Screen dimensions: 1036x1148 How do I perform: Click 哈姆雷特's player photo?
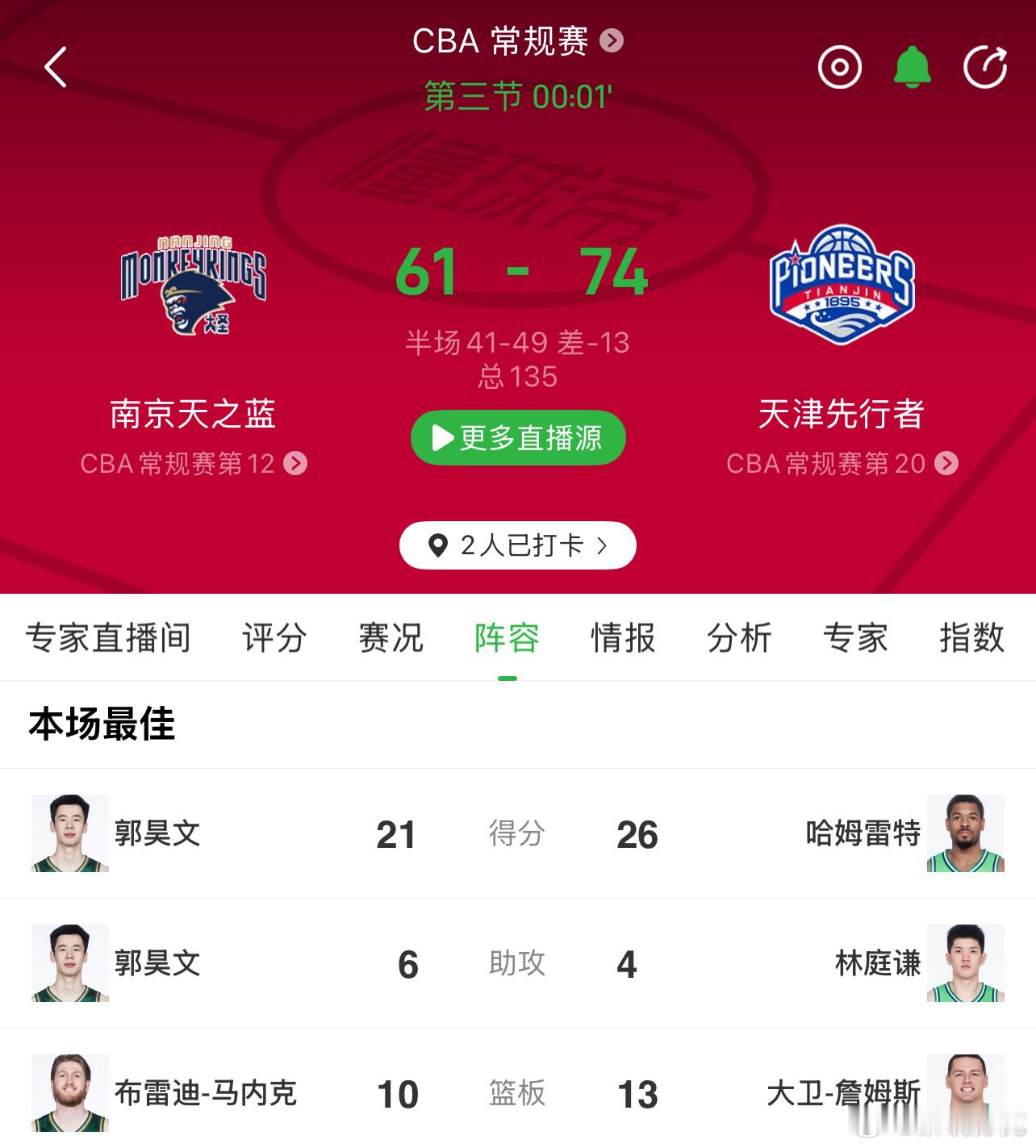tap(966, 835)
